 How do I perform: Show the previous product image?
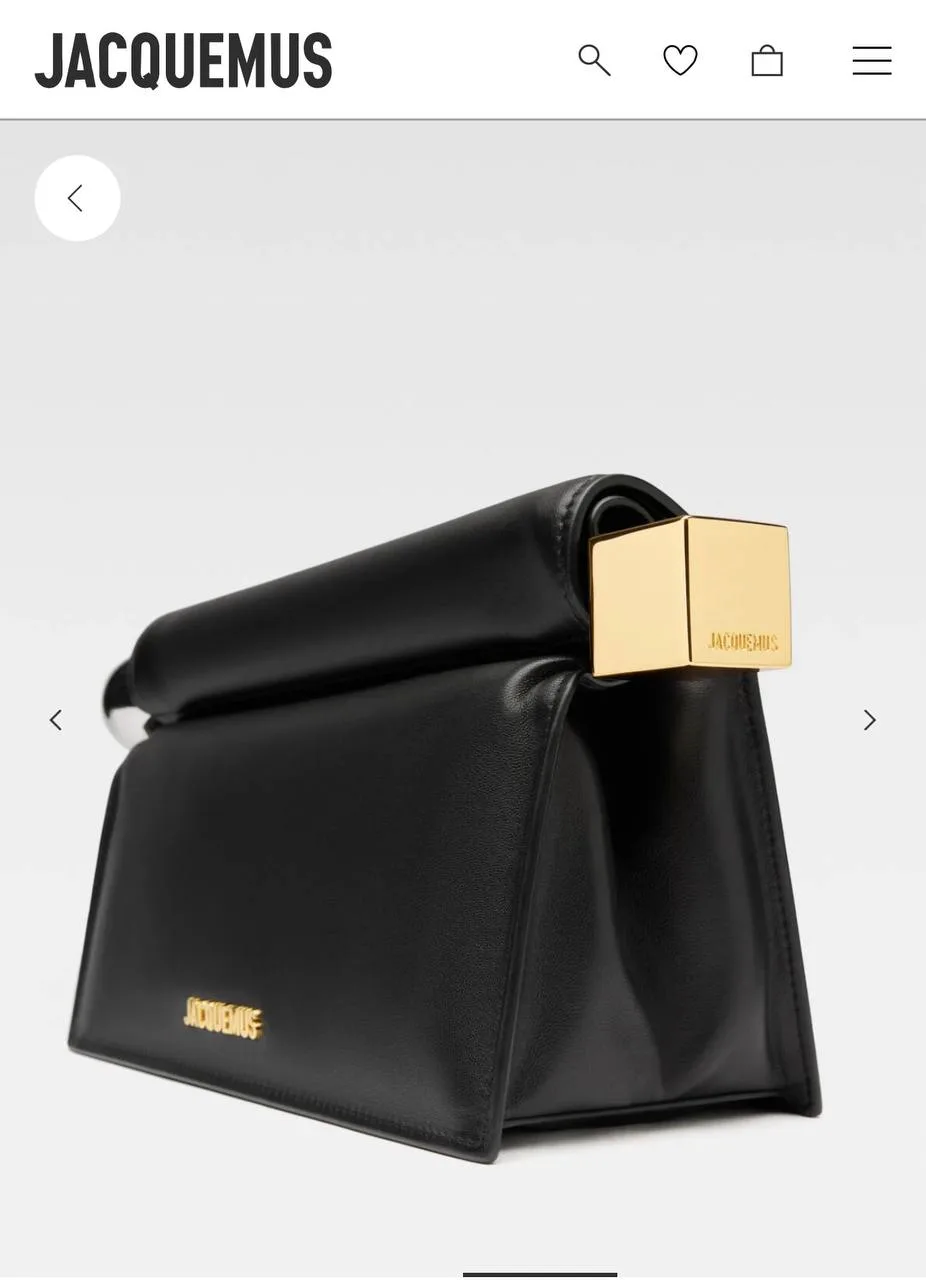(56, 720)
